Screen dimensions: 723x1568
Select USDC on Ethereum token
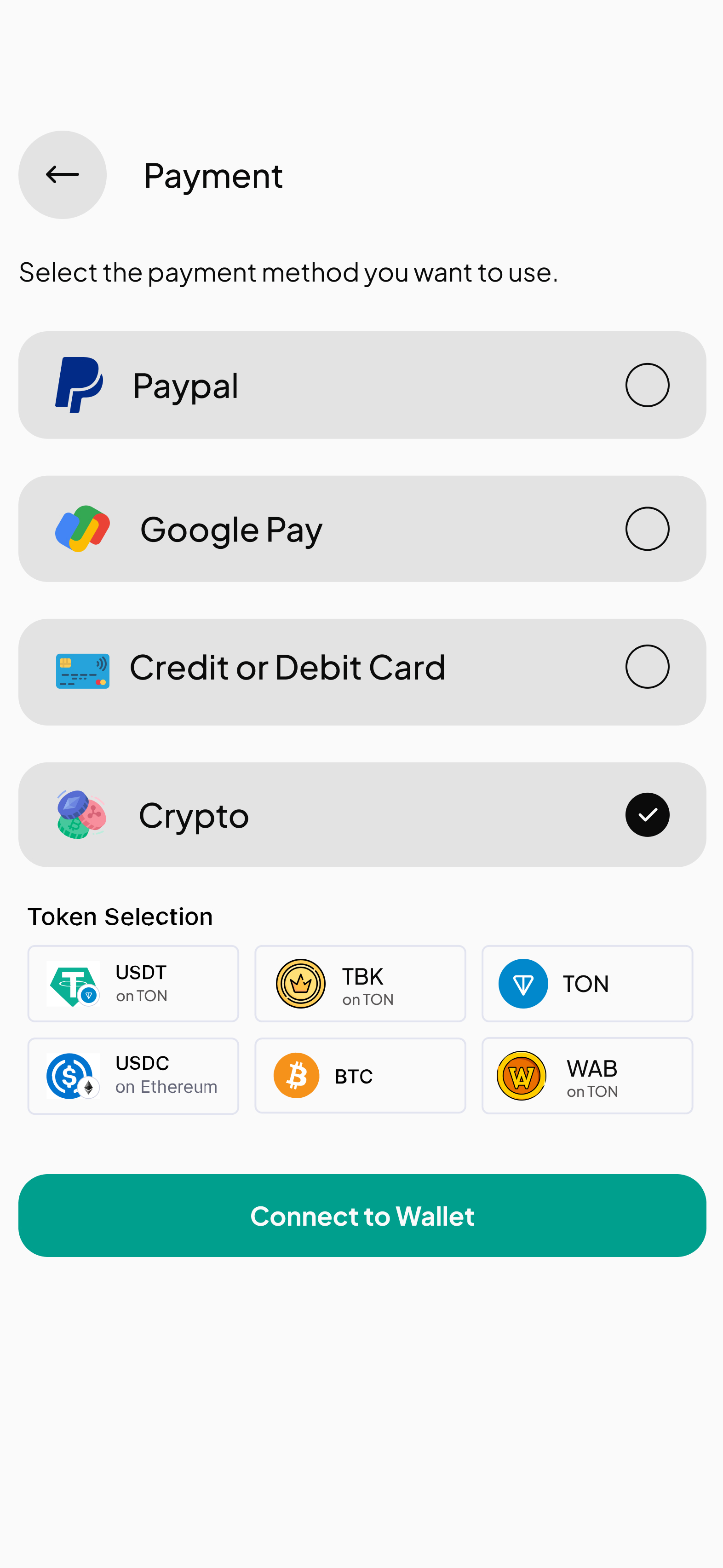(x=132, y=1076)
